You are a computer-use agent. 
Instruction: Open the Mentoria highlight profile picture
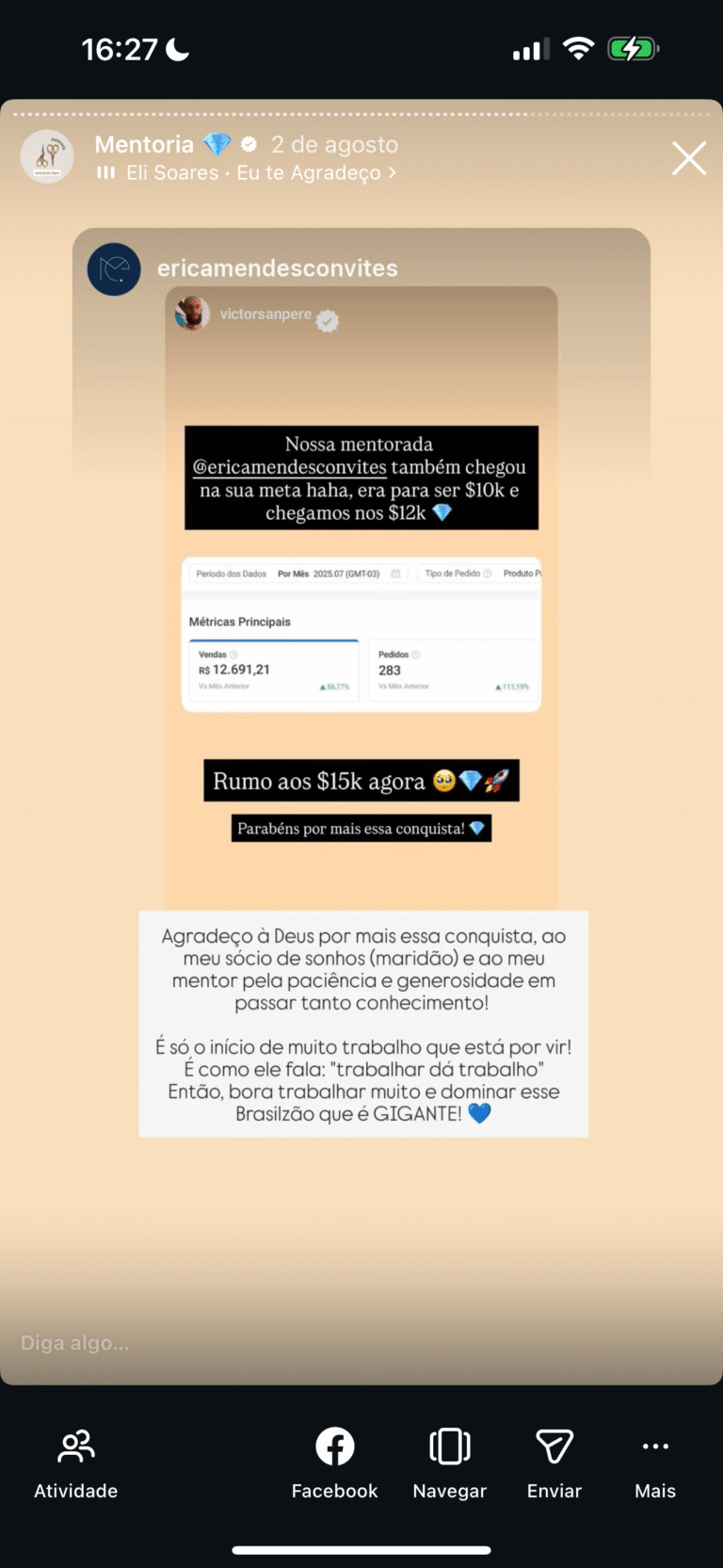tap(47, 156)
